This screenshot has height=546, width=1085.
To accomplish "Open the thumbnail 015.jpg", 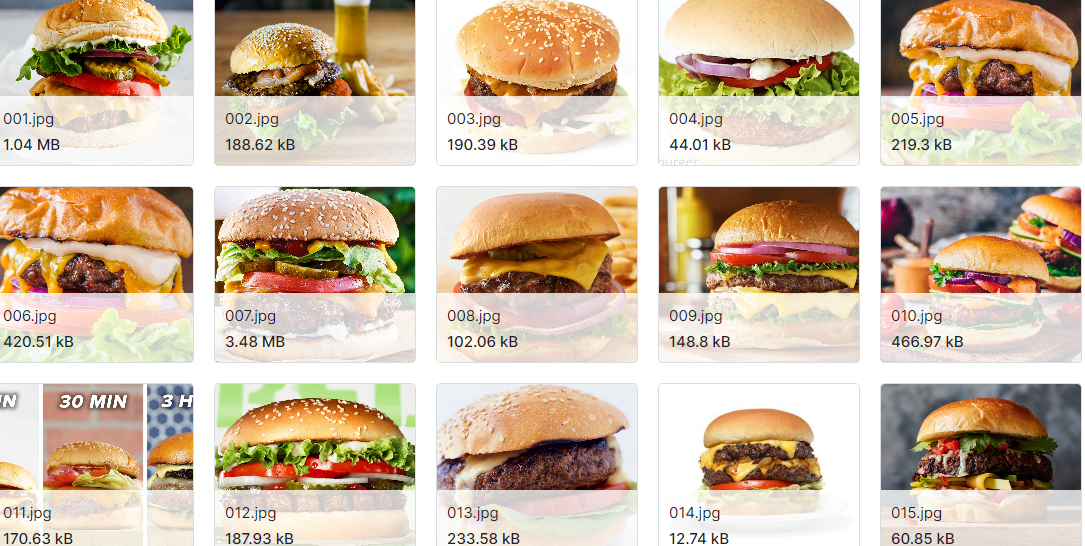I will 980,450.
